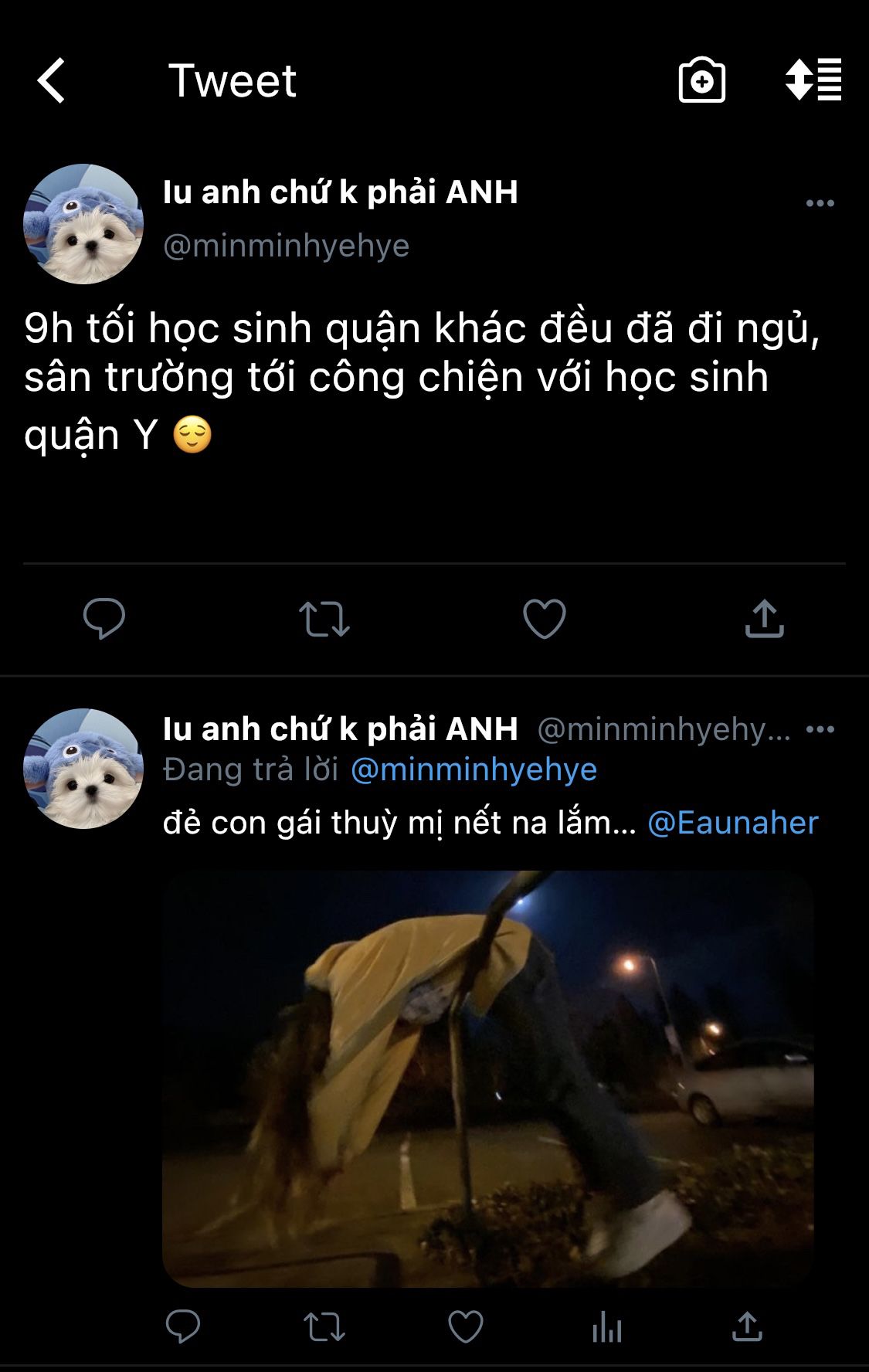This screenshot has width=869, height=1372.
Task: Retweet the main tweet
Action: 324,619
